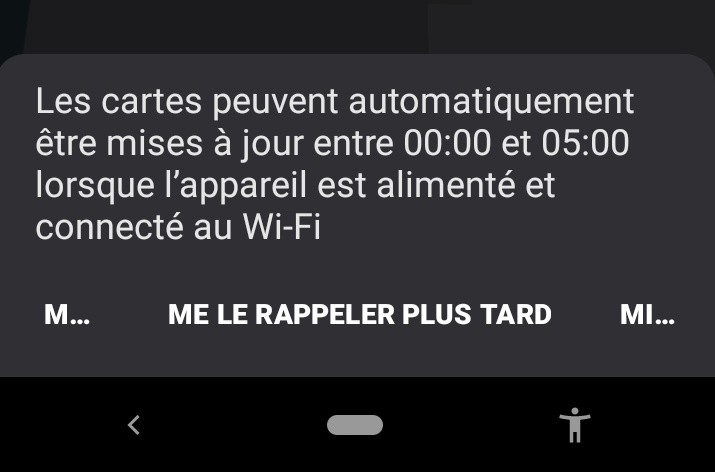The image size is (715, 472).
Task: Tap the home pill button
Action: click(355, 425)
